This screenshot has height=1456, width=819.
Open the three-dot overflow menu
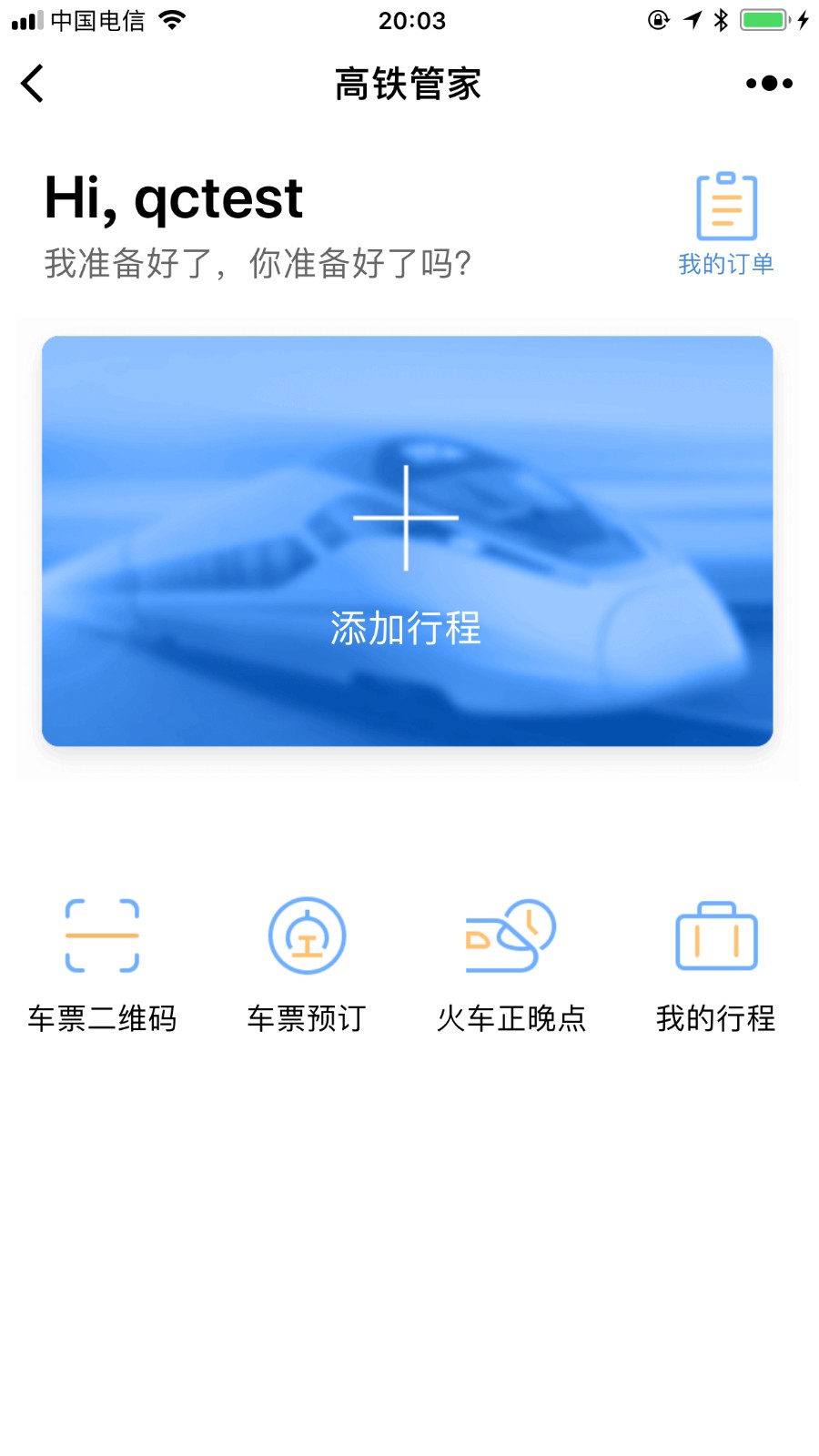[x=769, y=84]
